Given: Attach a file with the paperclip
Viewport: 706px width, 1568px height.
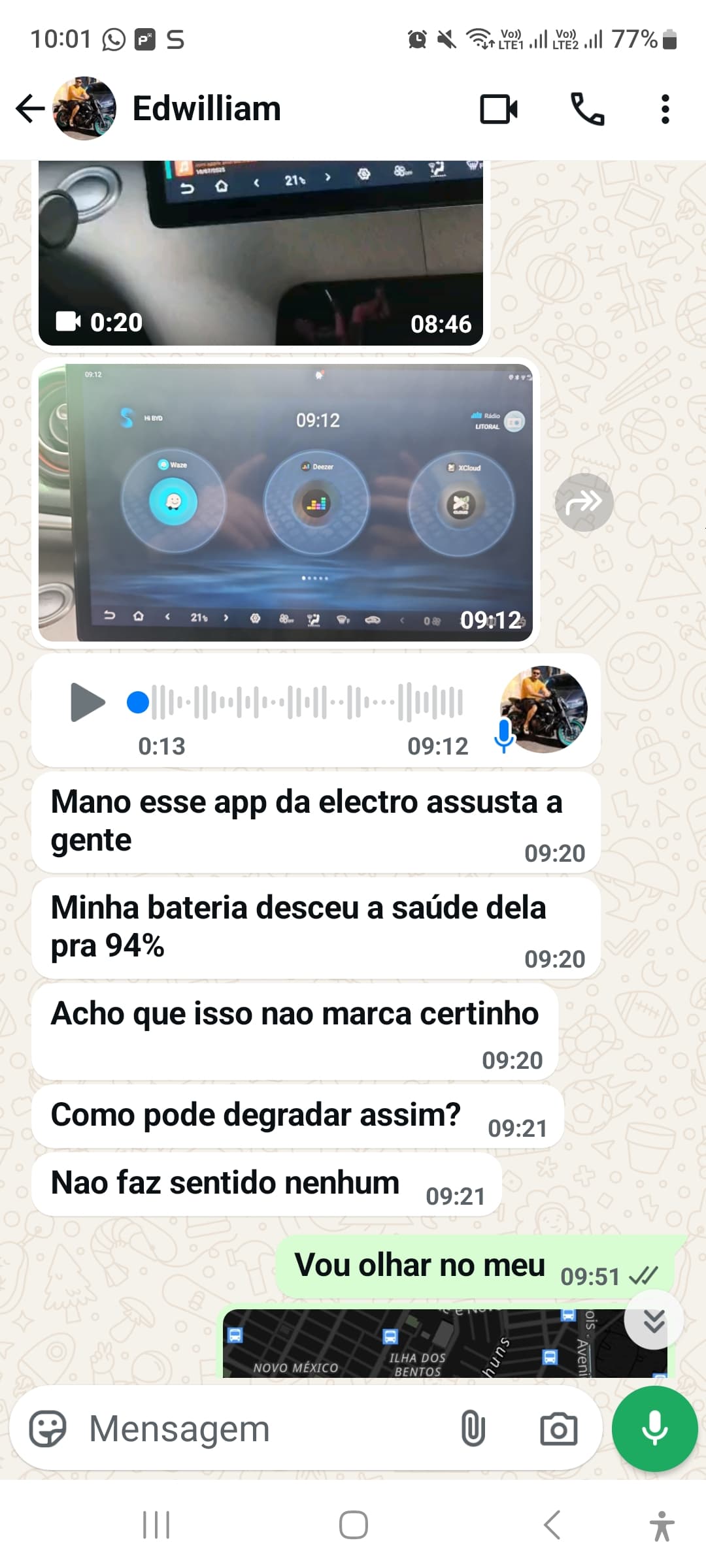Looking at the screenshot, I should (473, 1429).
